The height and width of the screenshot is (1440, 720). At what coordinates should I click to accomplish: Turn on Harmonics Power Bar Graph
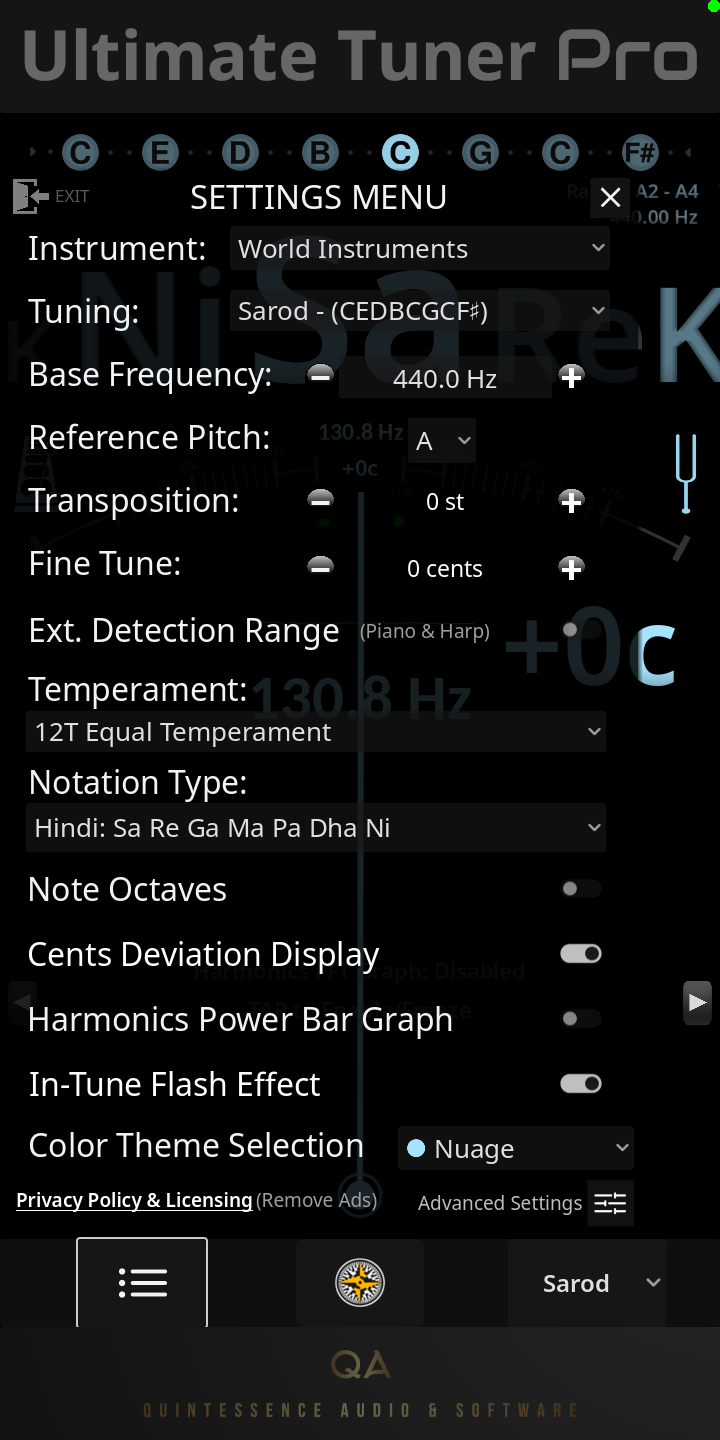tap(580, 1018)
